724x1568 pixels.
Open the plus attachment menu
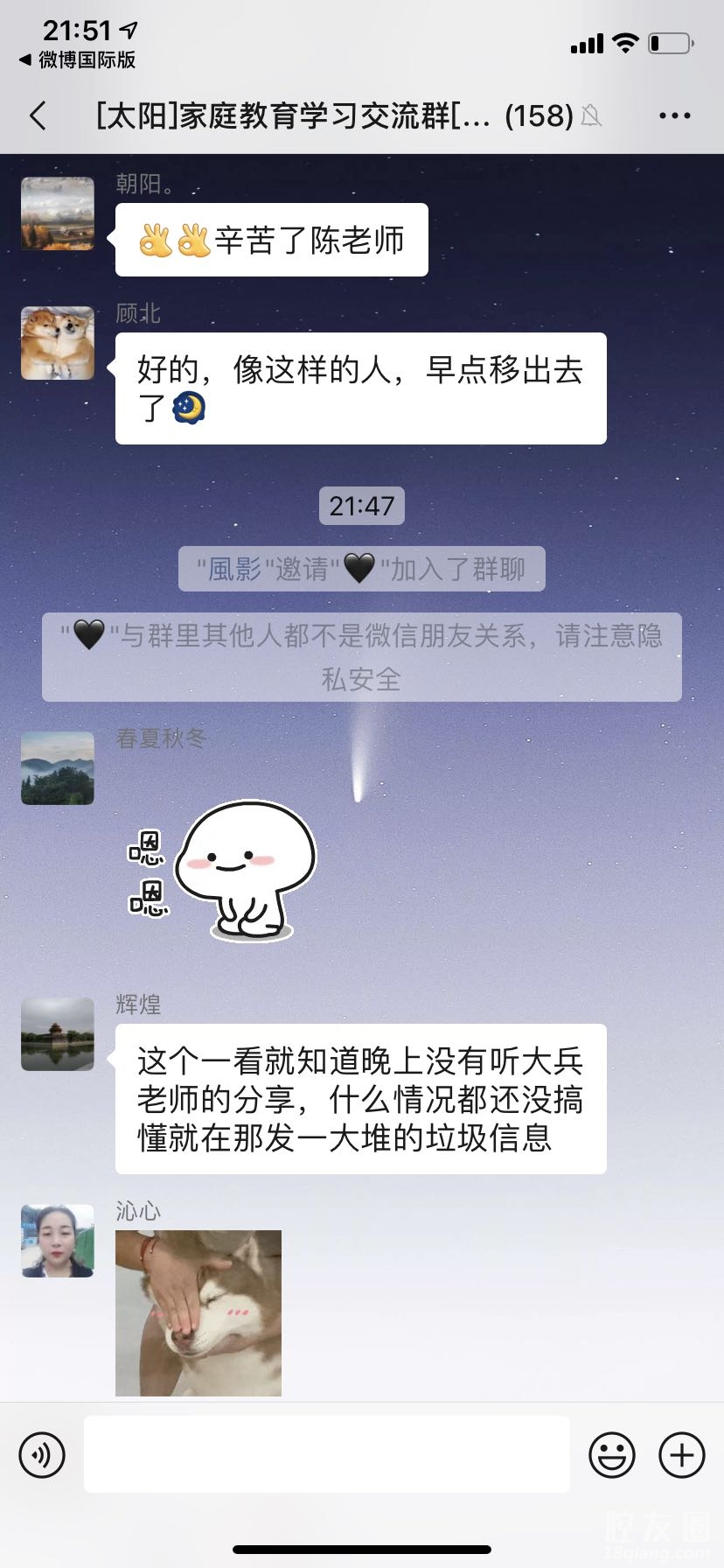(x=682, y=1455)
